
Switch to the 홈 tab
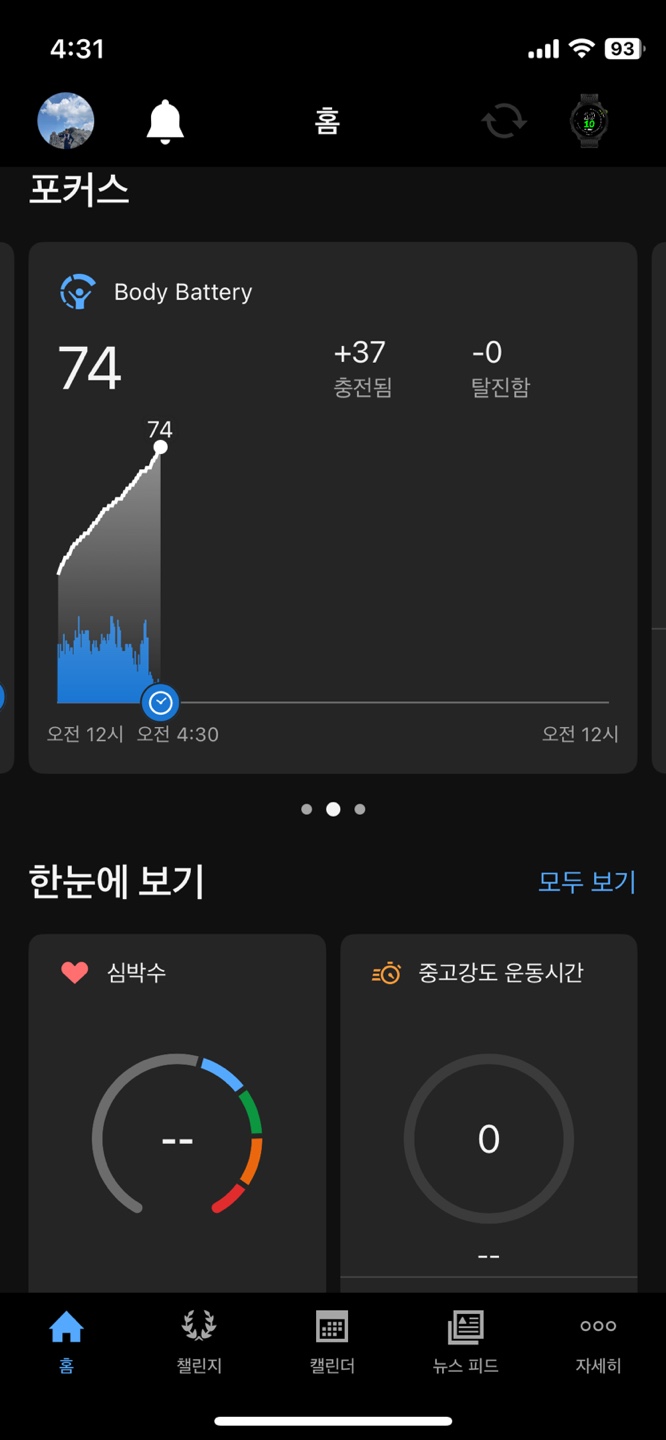(x=66, y=1342)
